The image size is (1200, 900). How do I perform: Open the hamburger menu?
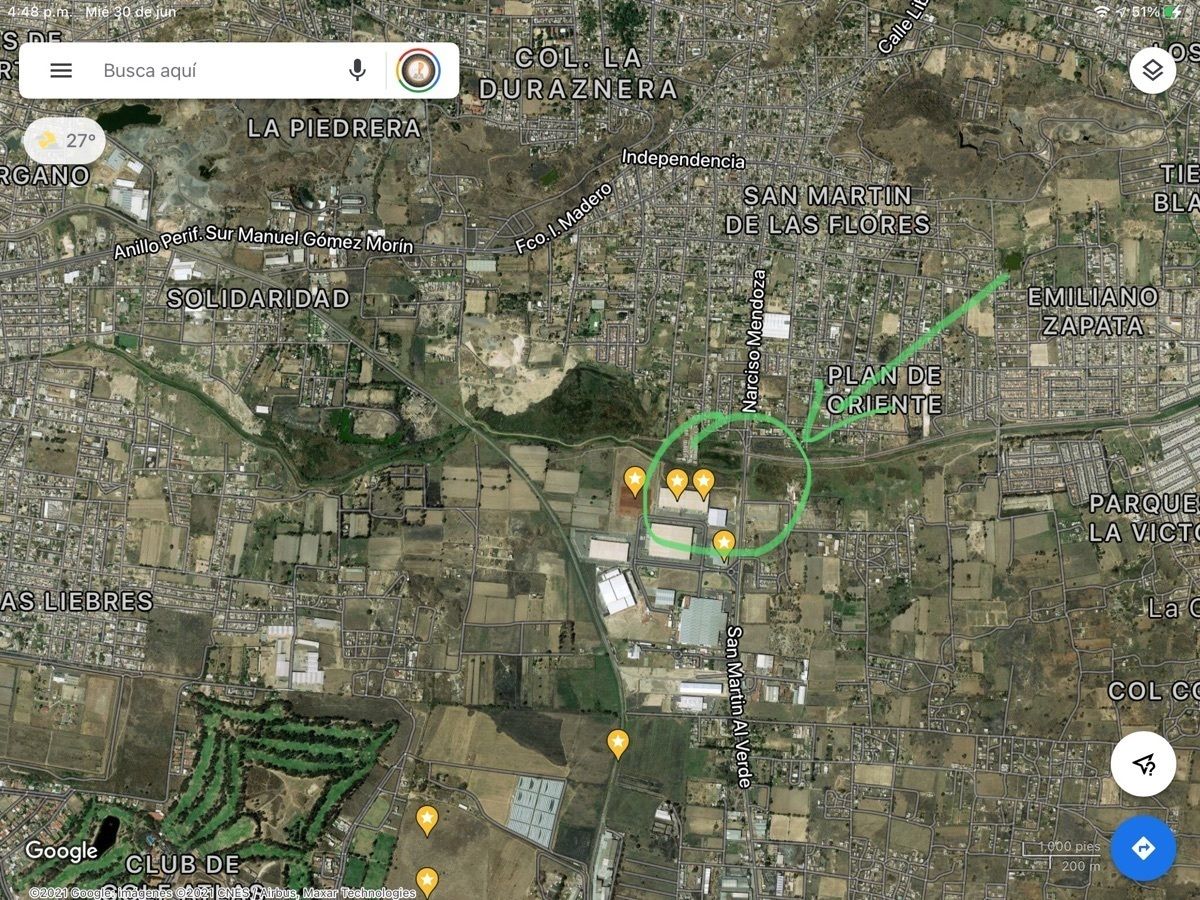click(61, 70)
